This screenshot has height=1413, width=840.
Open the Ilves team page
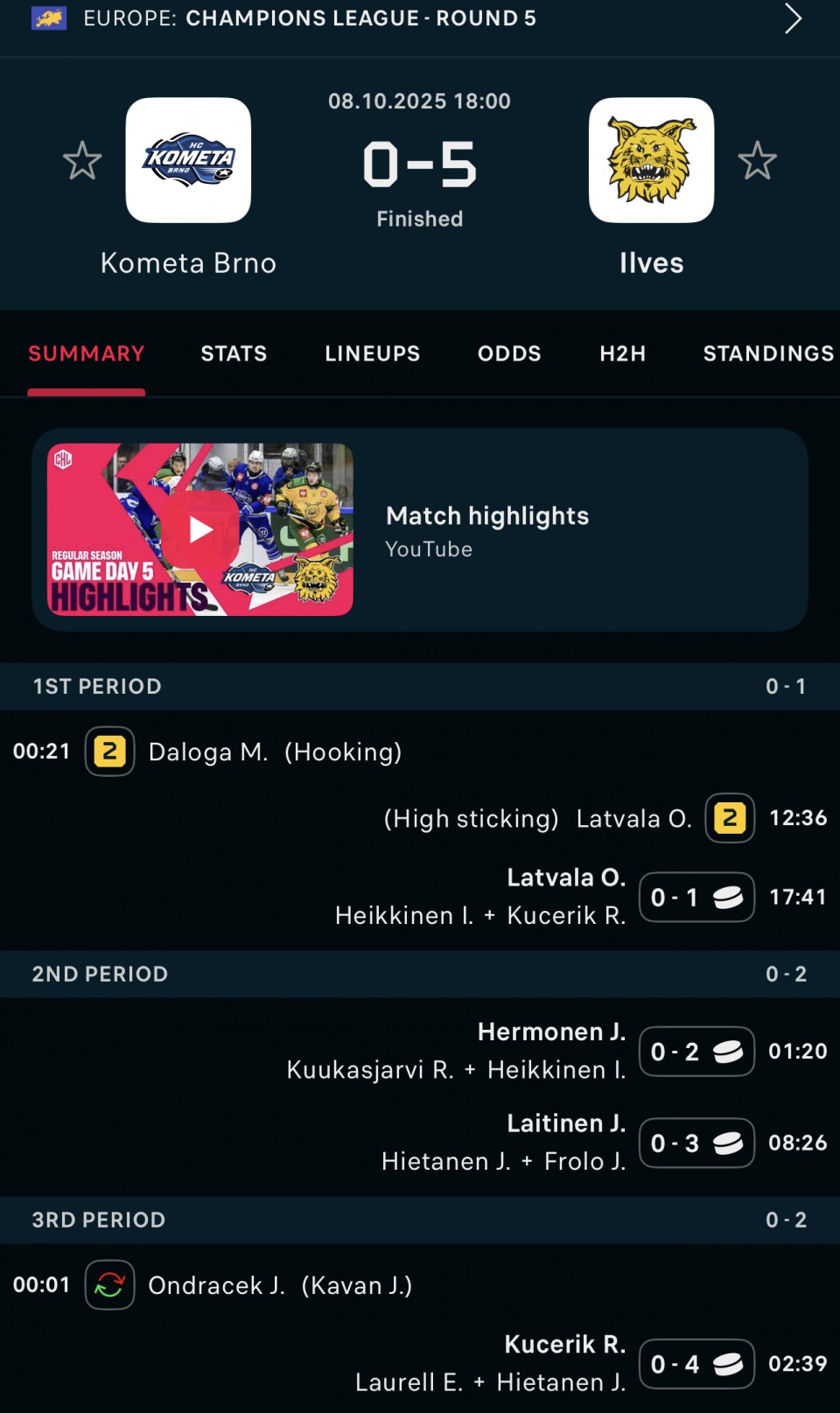(651, 161)
